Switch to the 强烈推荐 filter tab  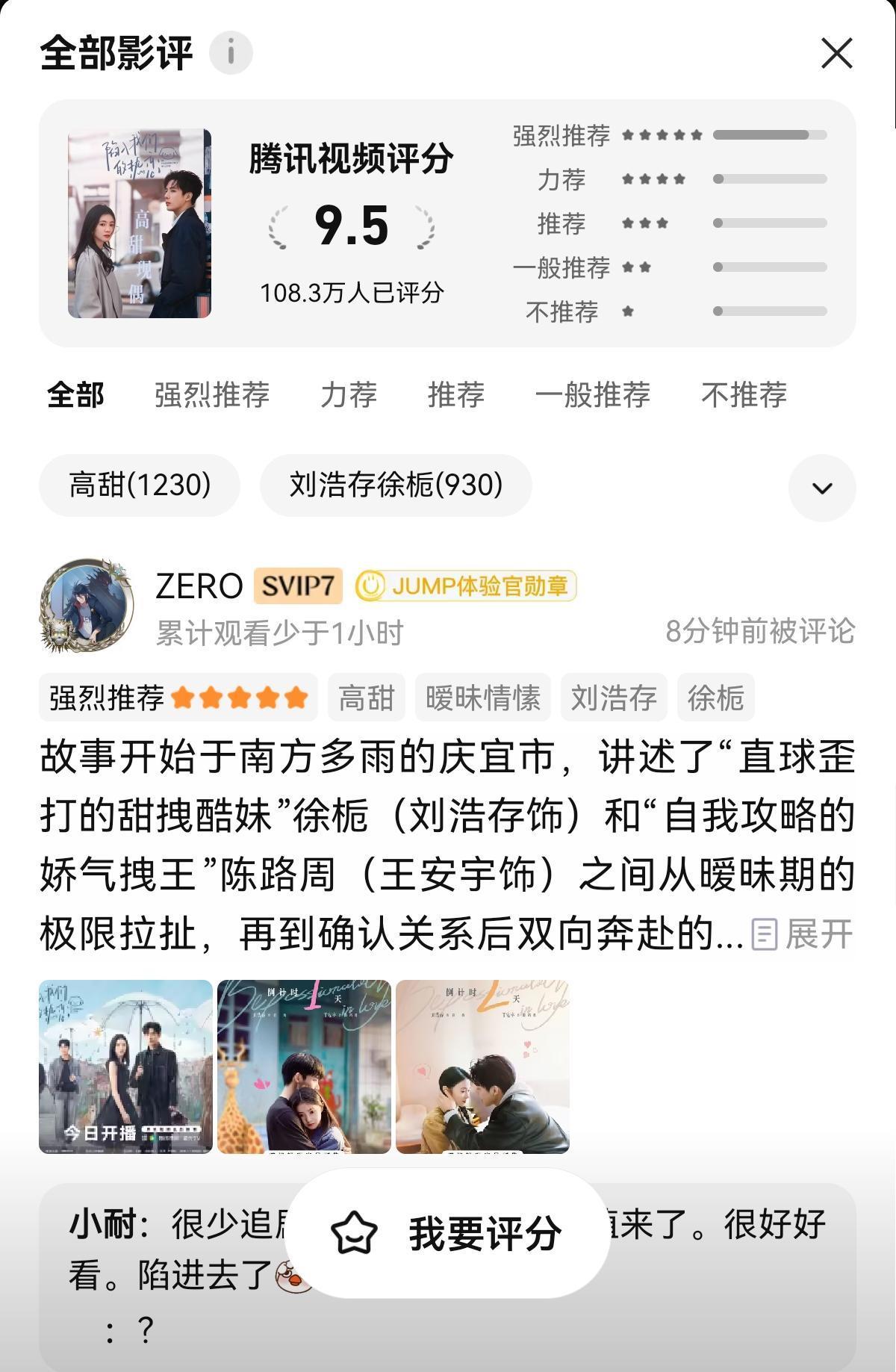[212, 394]
